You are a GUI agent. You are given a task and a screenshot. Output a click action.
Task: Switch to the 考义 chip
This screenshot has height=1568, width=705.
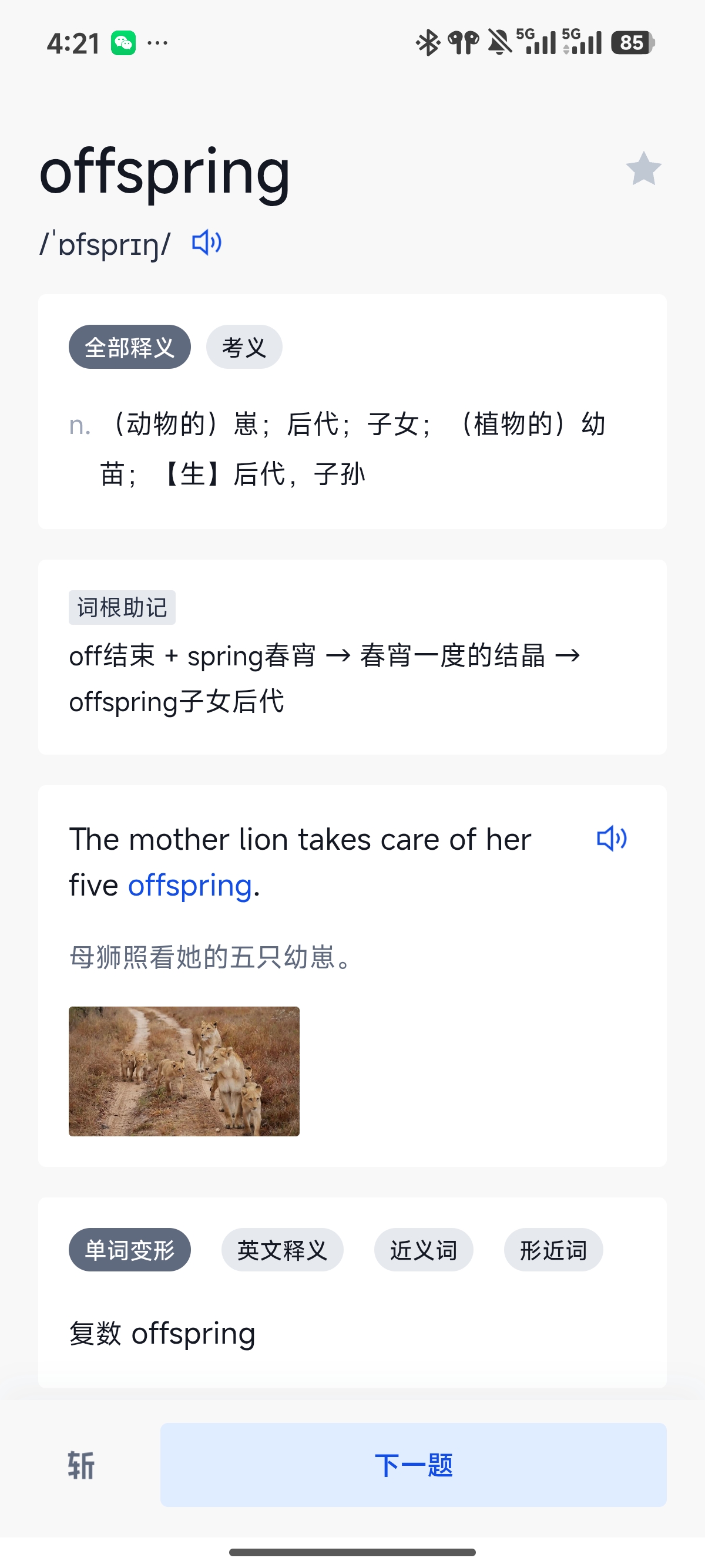tap(244, 347)
